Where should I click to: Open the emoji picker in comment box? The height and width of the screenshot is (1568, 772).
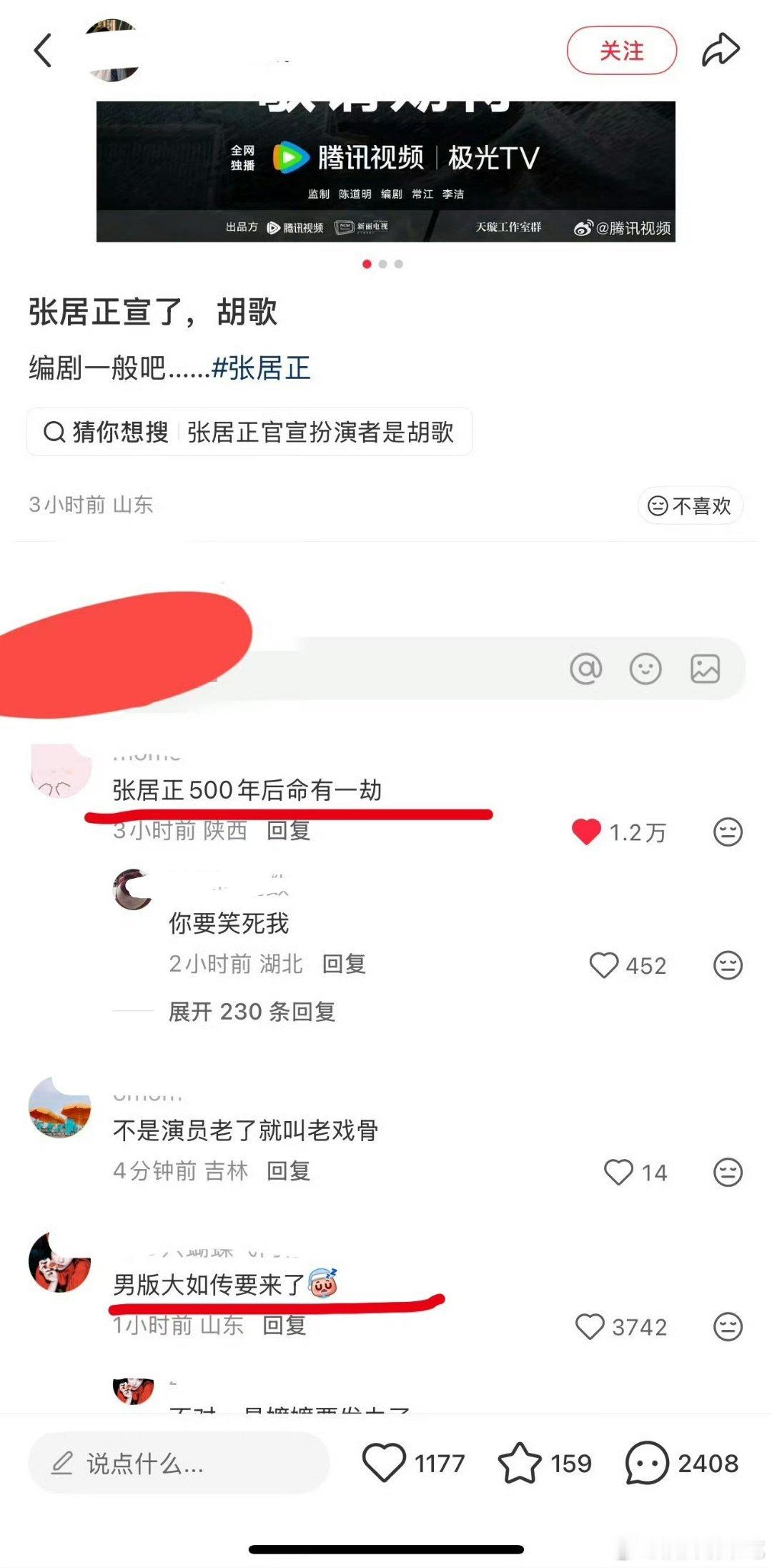coord(645,669)
